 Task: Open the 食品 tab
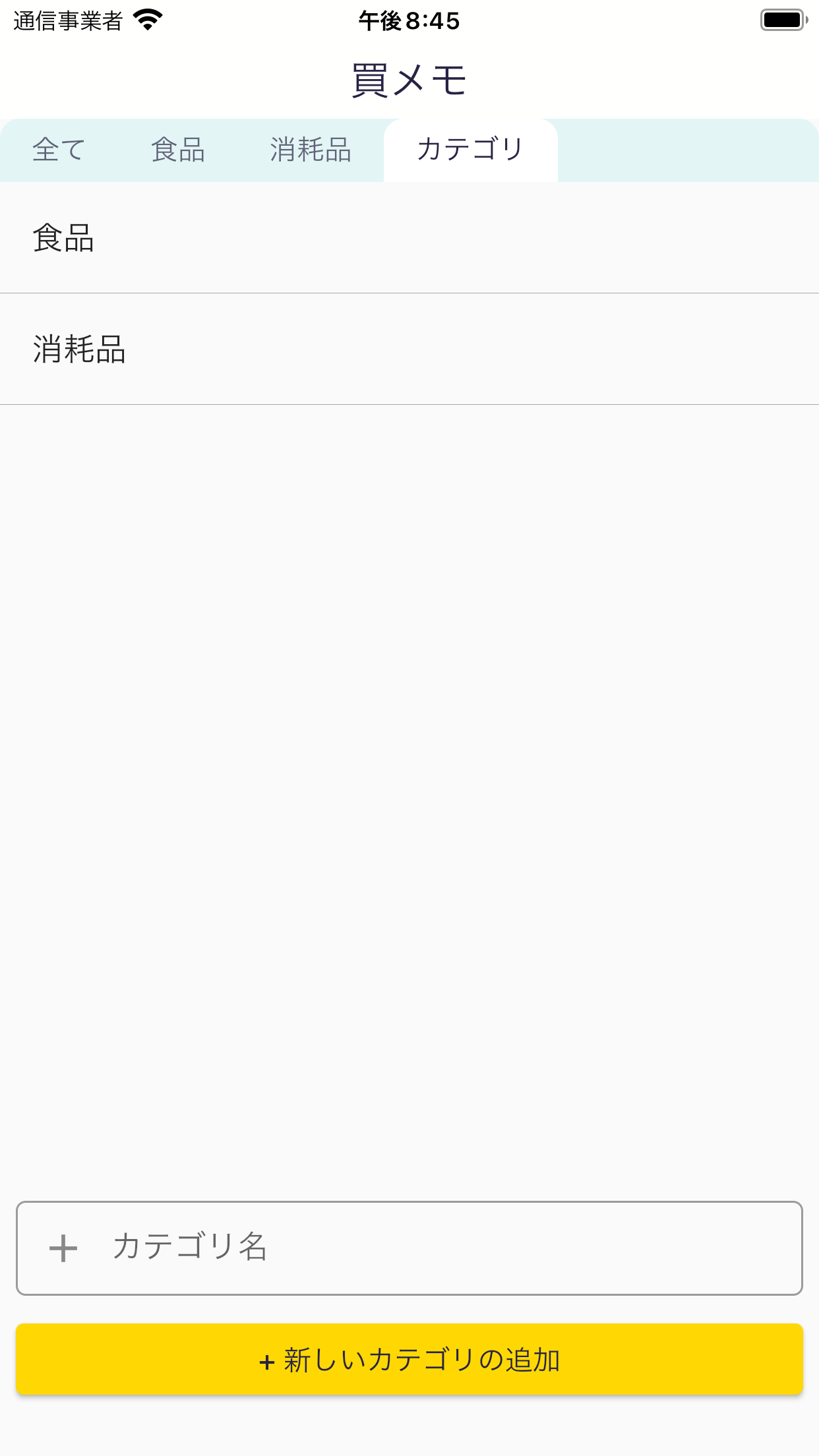[x=179, y=150]
